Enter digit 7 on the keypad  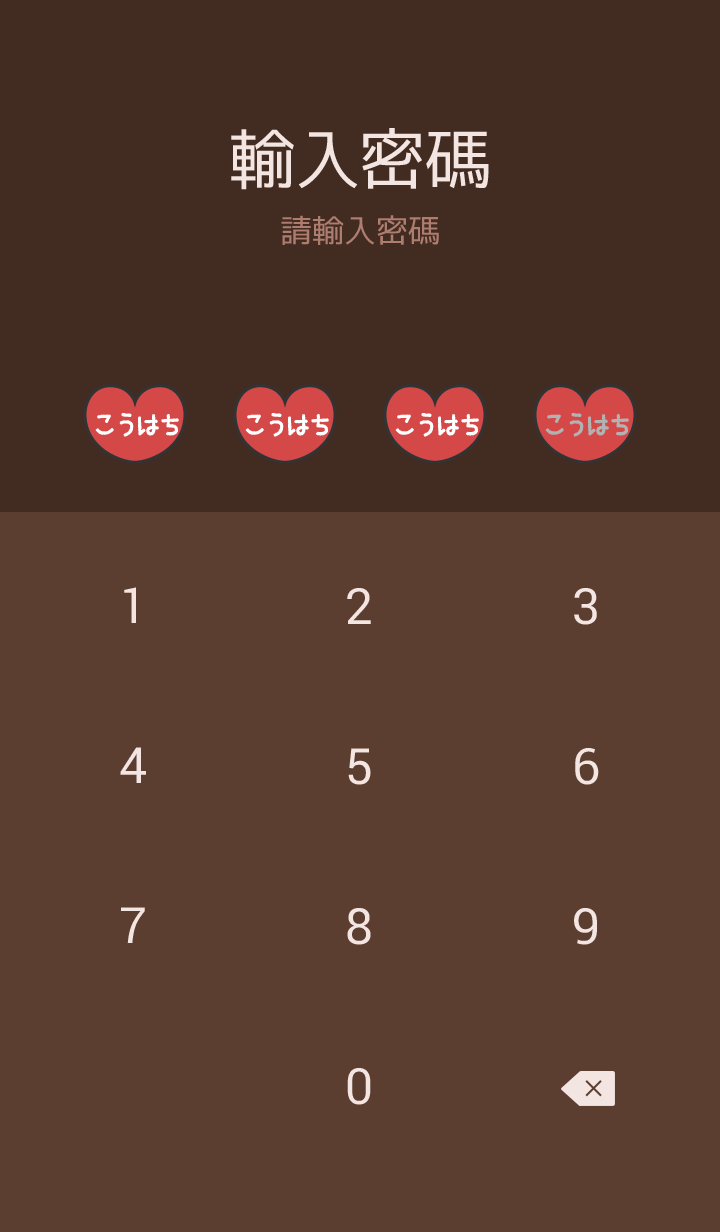pyautogui.click(x=132, y=927)
